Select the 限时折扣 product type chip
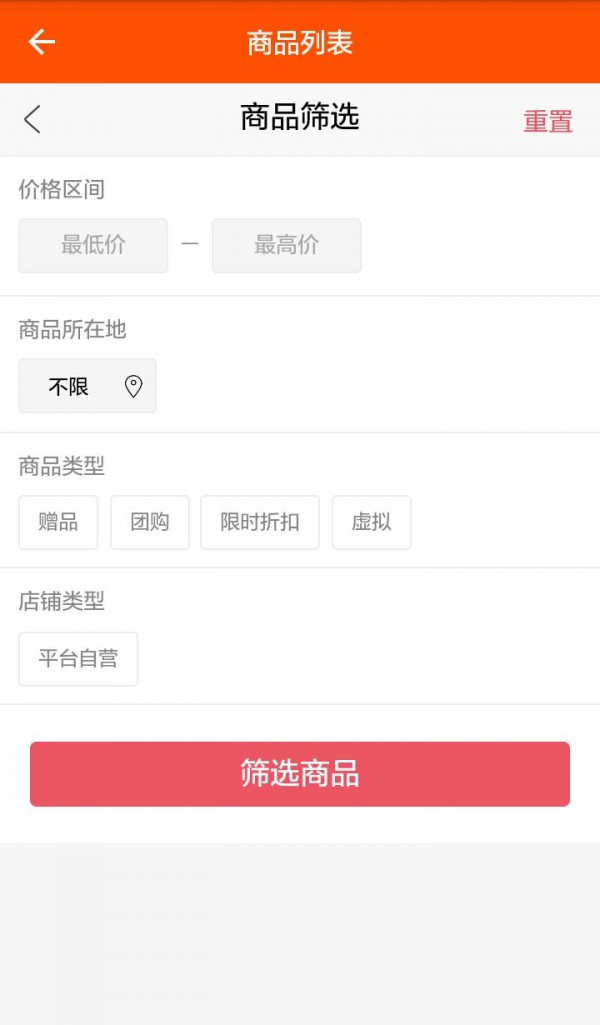The width and height of the screenshot is (600, 1025). [259, 522]
